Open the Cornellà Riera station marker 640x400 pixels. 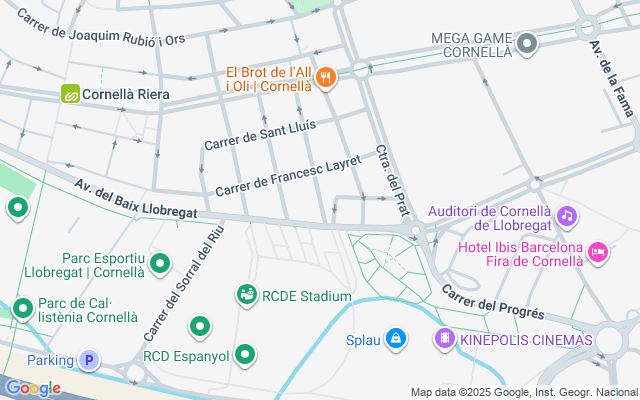71,94
